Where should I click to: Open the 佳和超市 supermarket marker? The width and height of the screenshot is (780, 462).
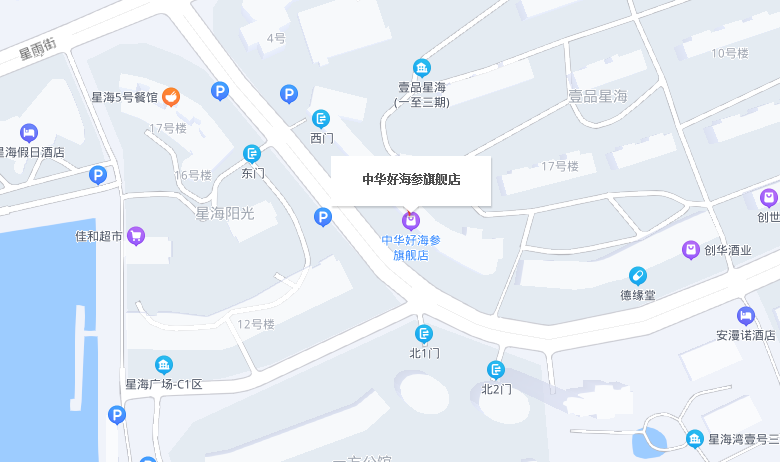pos(135,236)
